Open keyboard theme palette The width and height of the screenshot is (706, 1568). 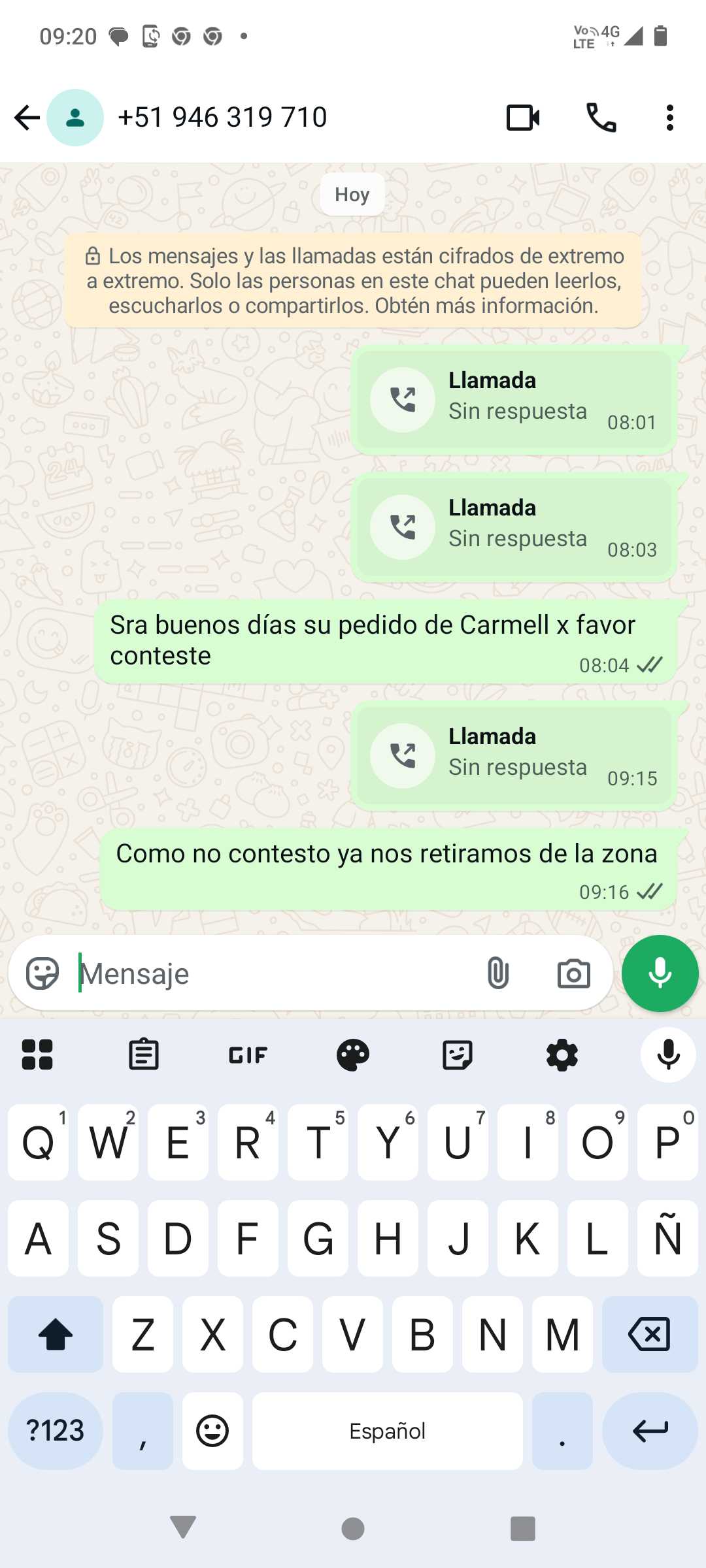(x=352, y=1054)
